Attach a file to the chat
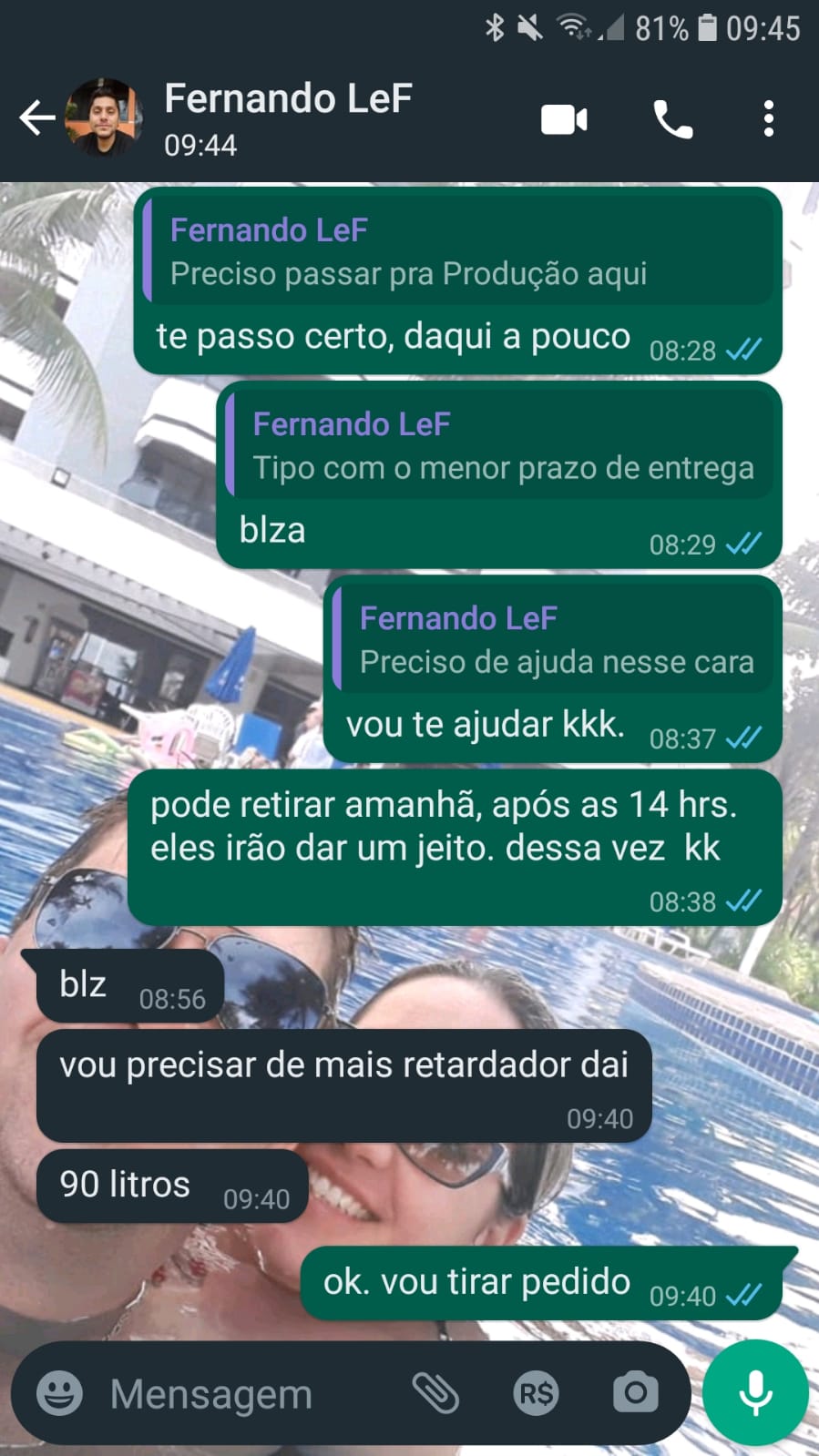Screen dimensions: 819x1456 click(435, 1393)
